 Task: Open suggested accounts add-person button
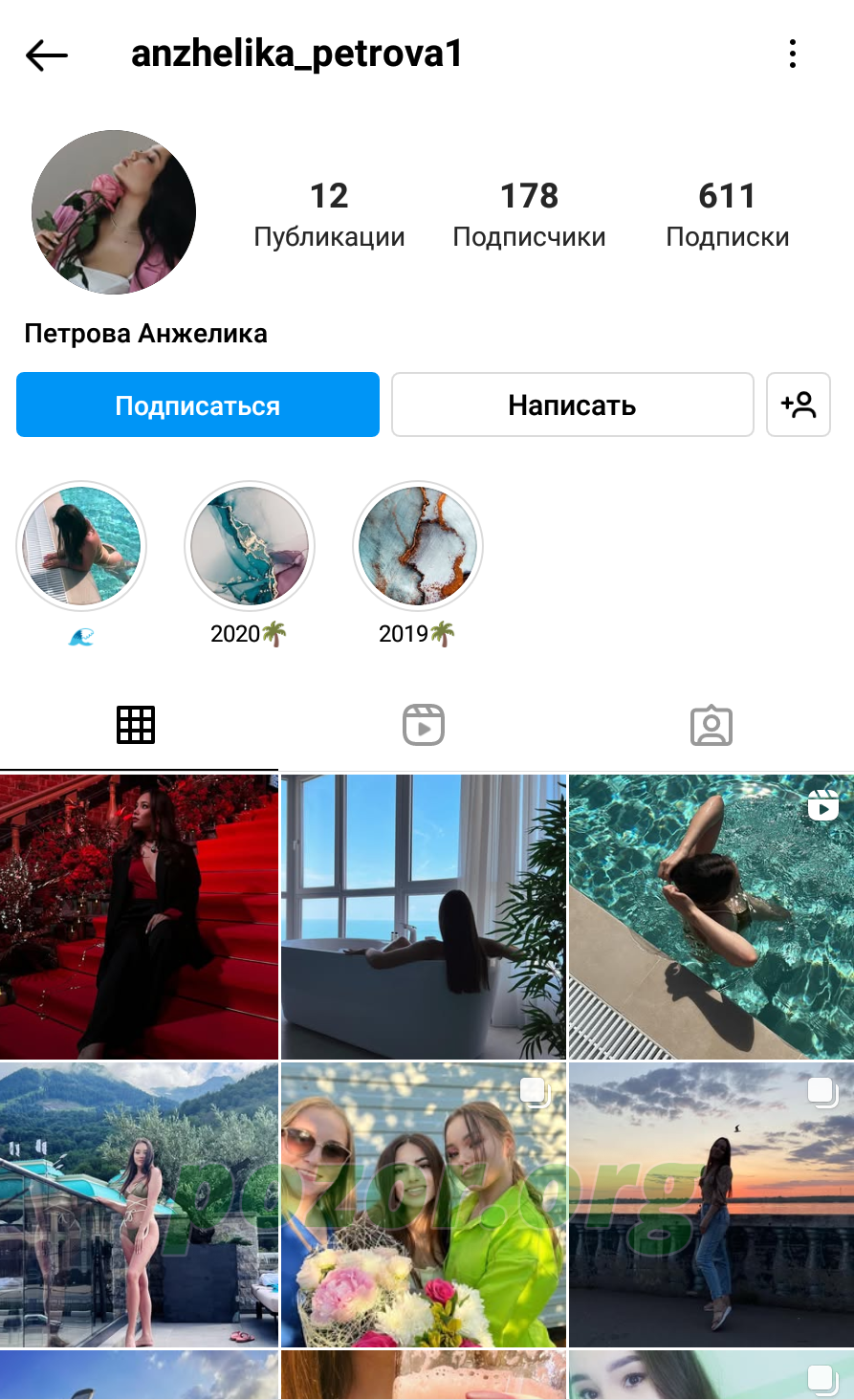point(799,405)
